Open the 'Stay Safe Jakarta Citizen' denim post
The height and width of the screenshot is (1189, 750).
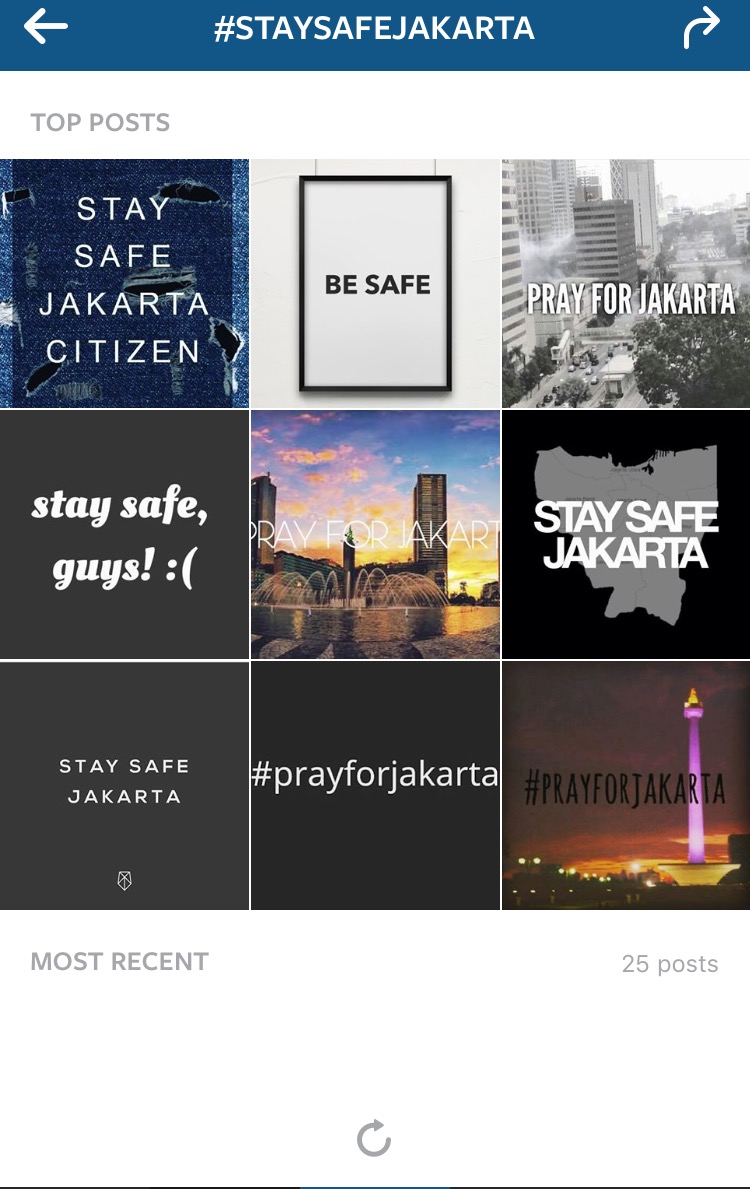(x=124, y=283)
